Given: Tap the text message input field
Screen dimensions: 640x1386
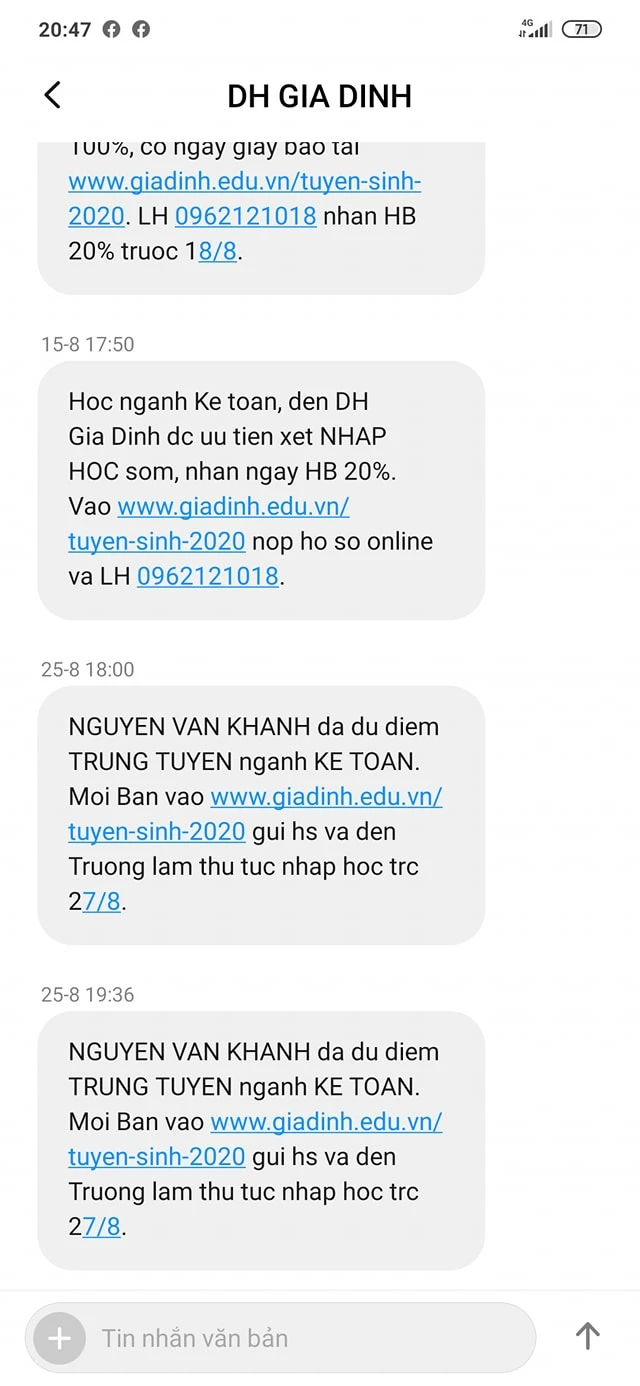Looking at the screenshot, I should tap(300, 1338).
